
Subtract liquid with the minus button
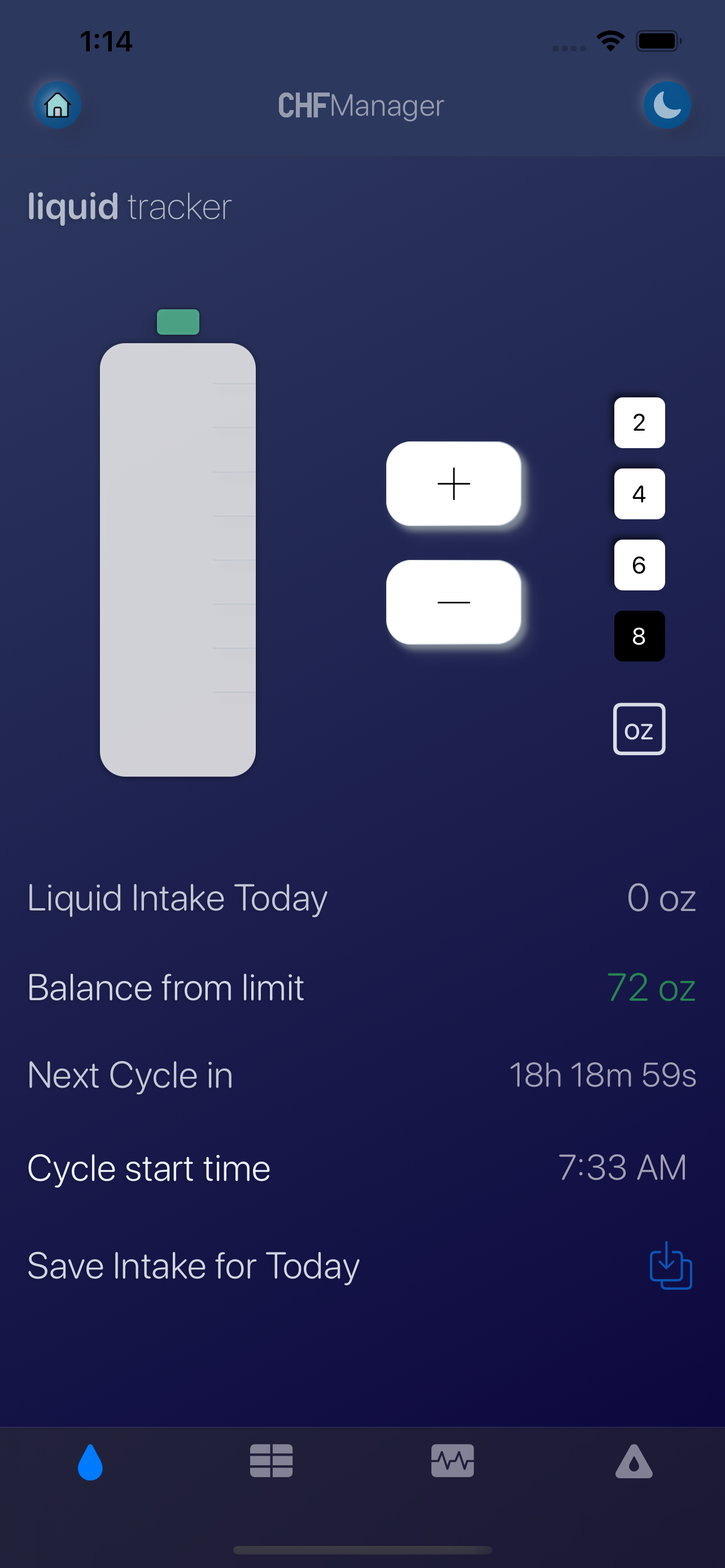pyautogui.click(x=453, y=602)
